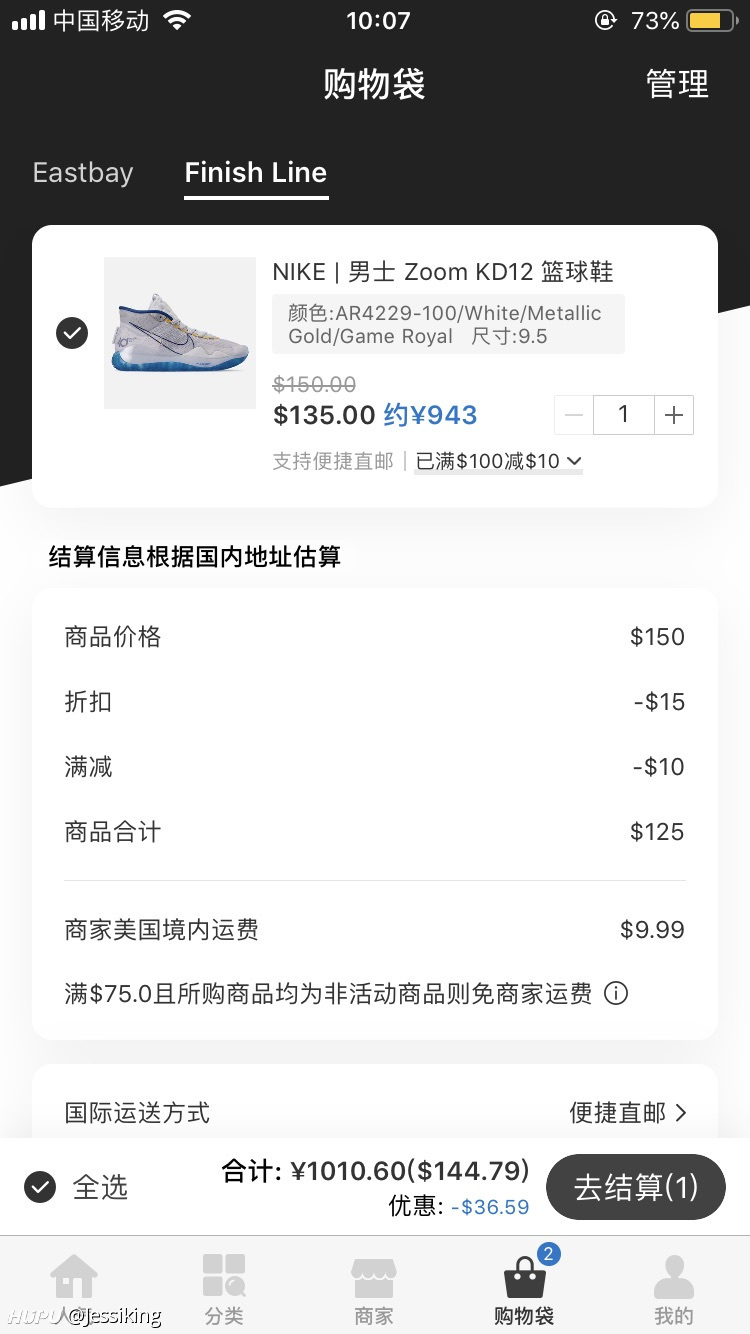Go to the 我的 profile tab

(674, 1288)
